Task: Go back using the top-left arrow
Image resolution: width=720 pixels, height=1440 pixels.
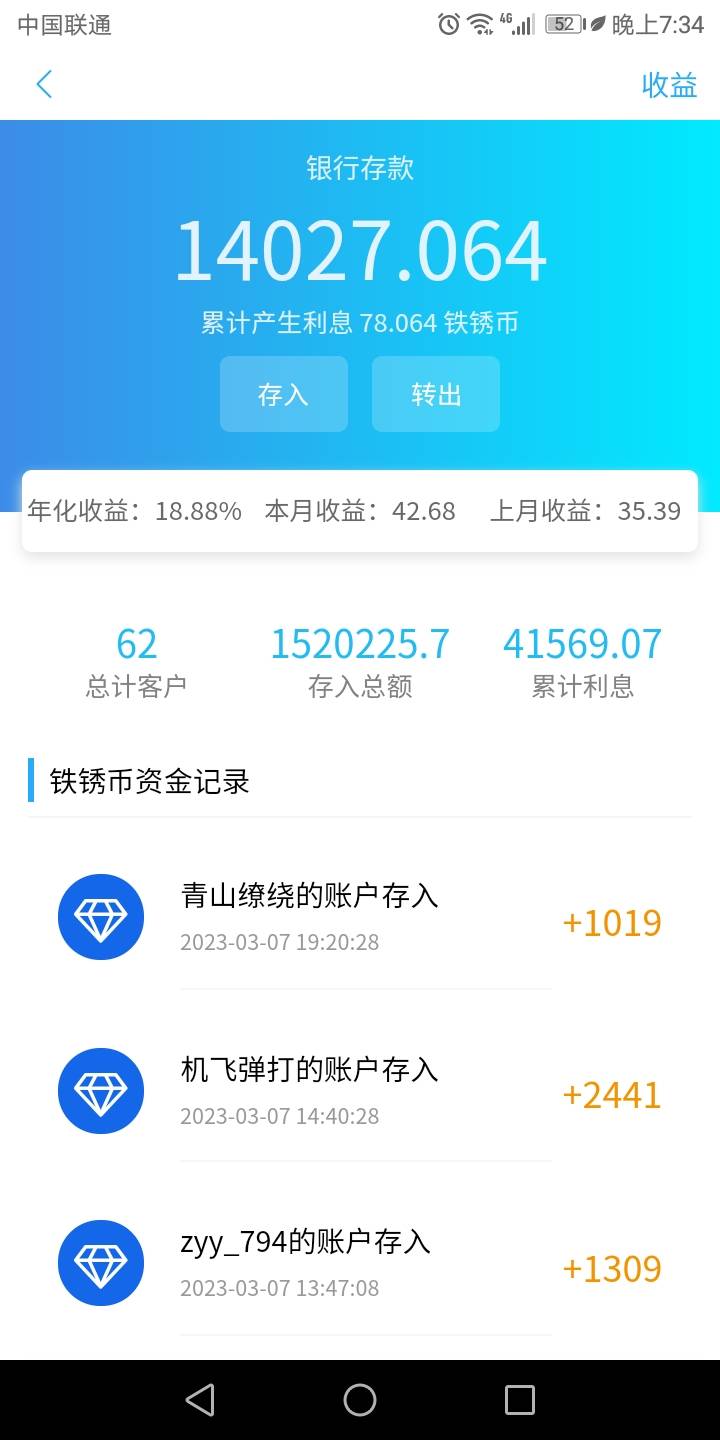Action: [x=44, y=85]
